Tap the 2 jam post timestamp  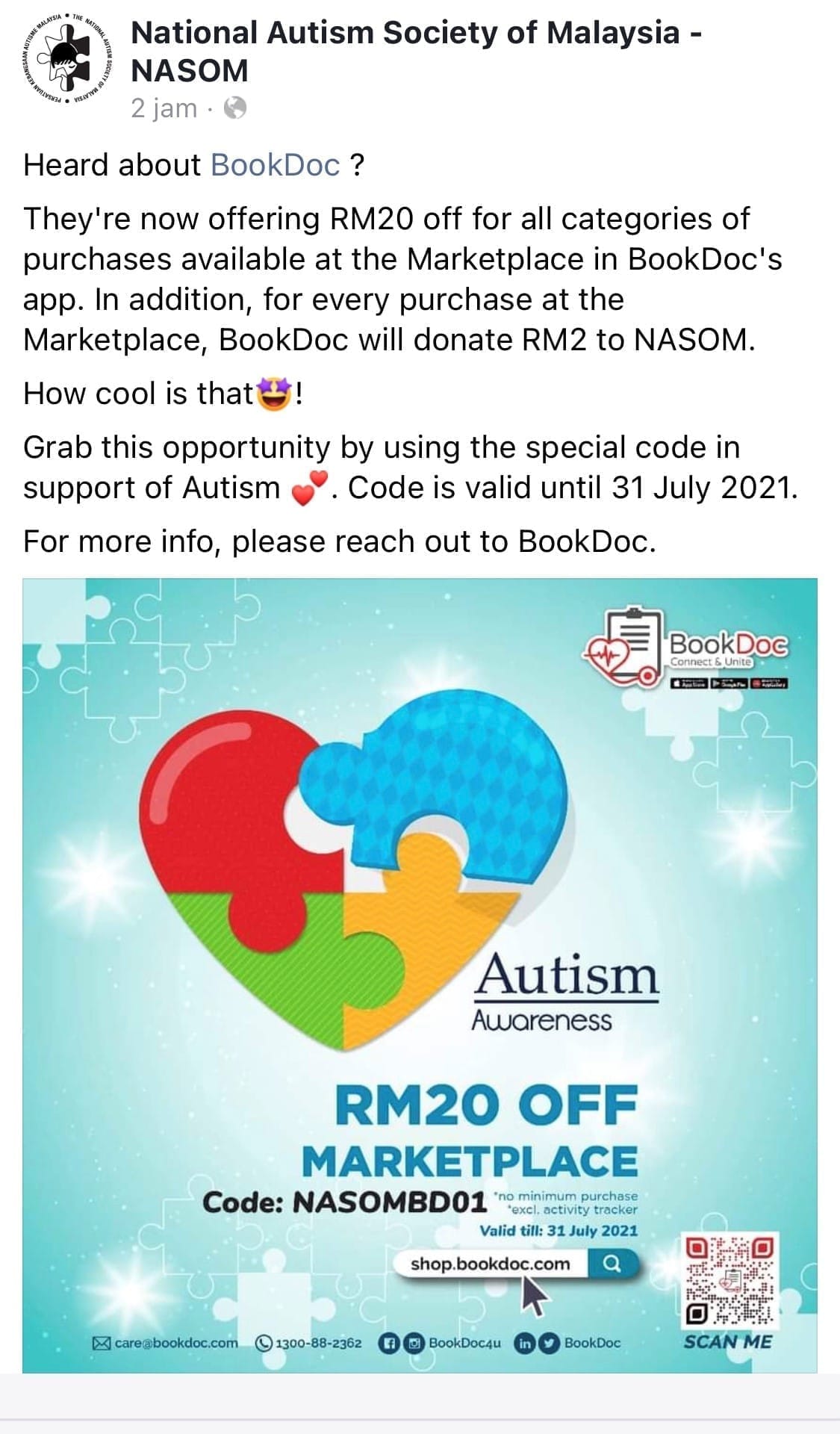164,109
